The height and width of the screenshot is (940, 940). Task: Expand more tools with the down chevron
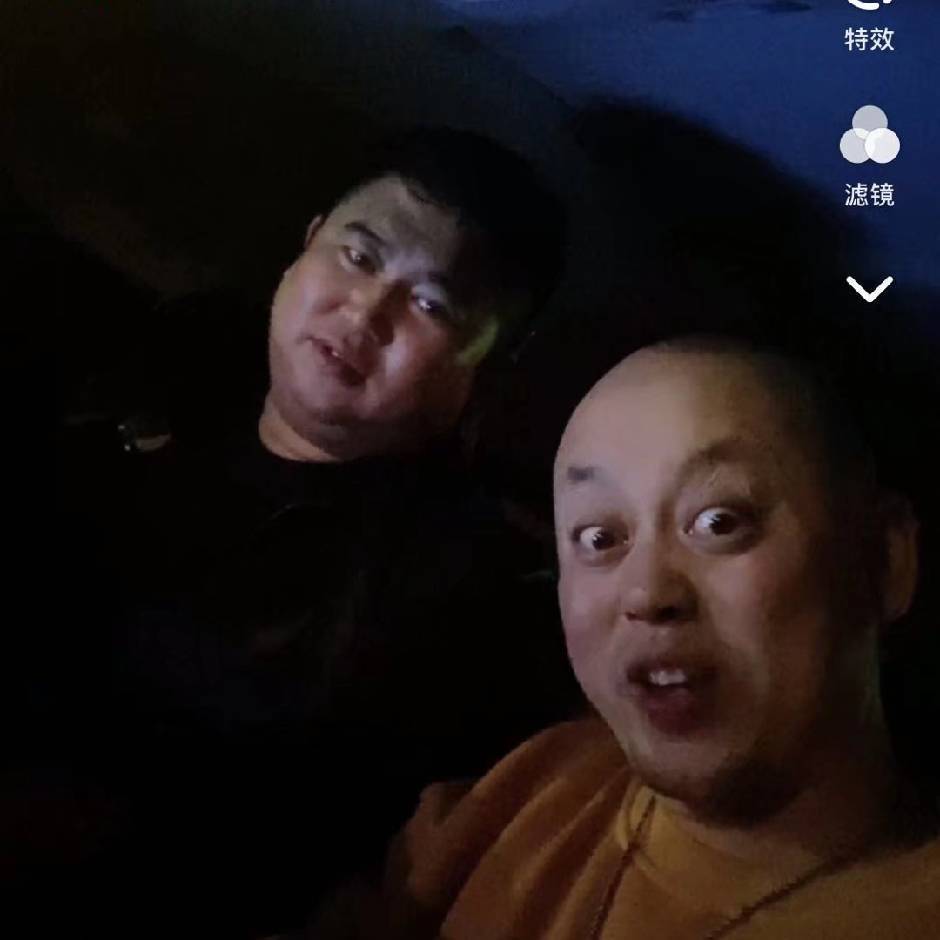coord(869,289)
